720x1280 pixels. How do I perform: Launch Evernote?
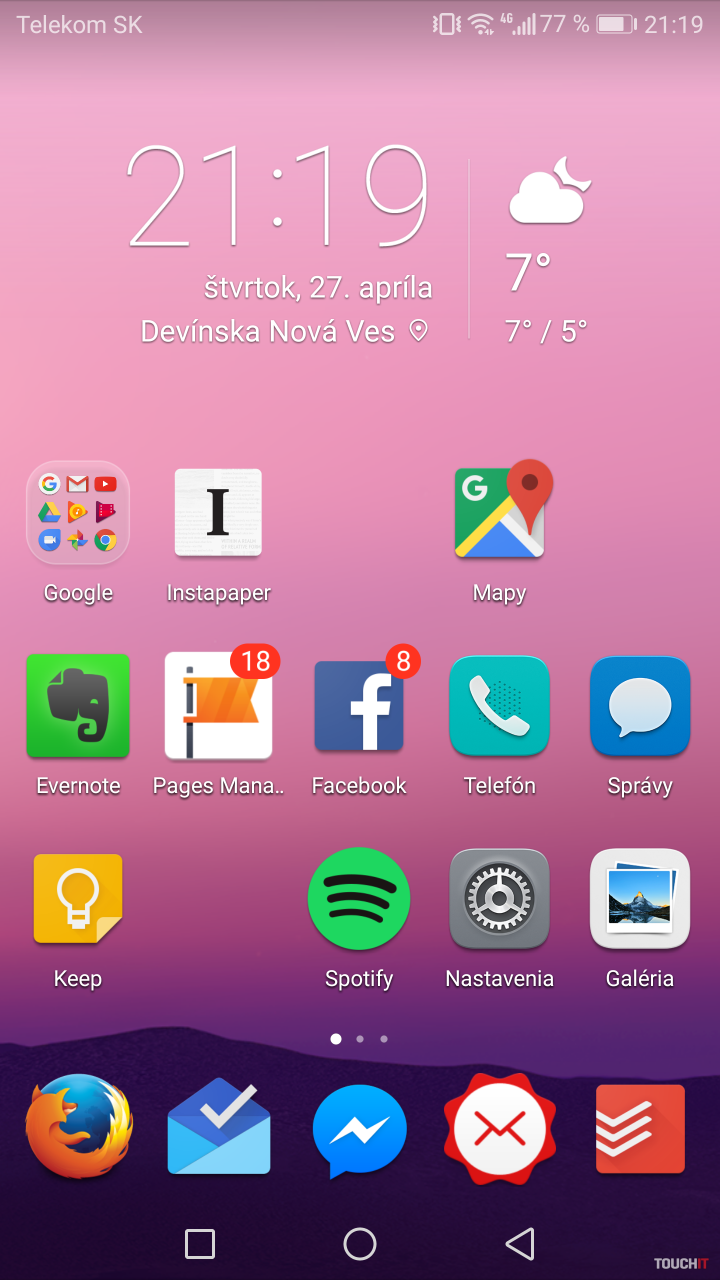[78, 706]
